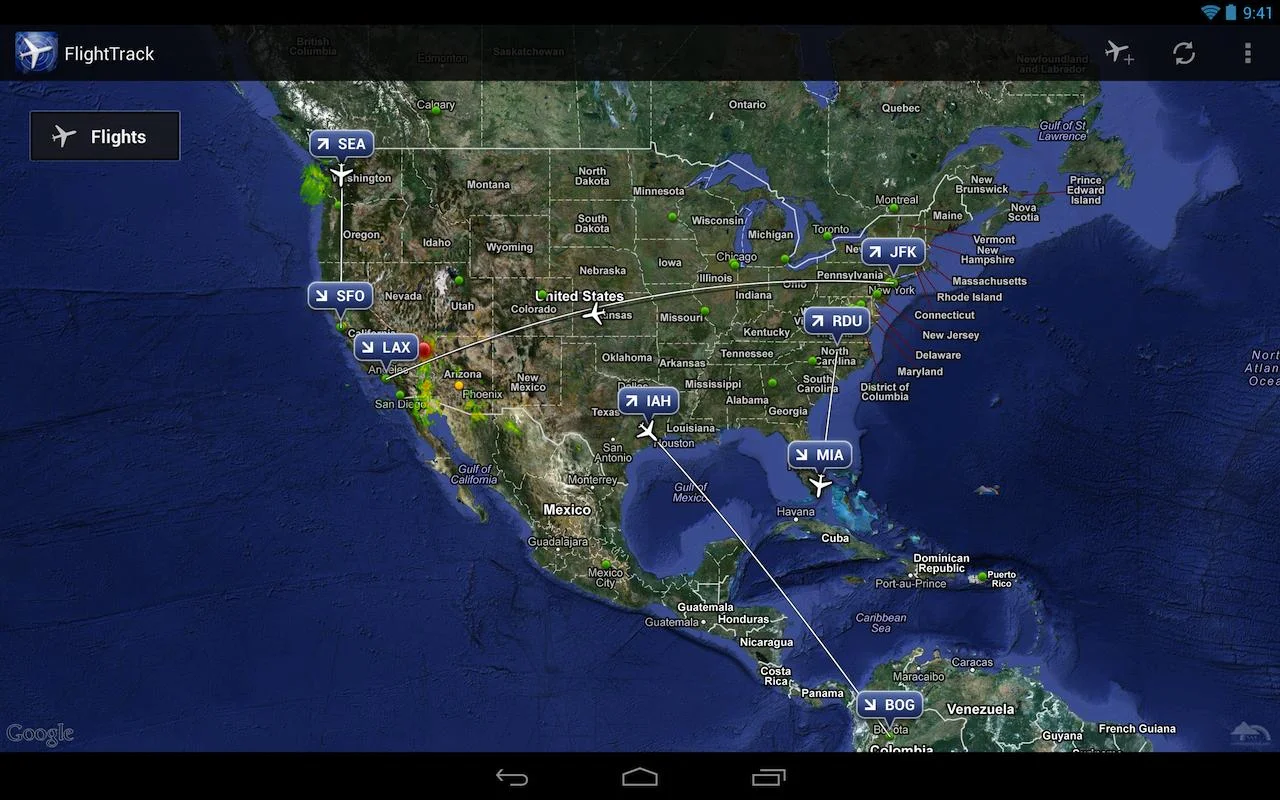1280x800 pixels.
Task: Select the MIA airport marker
Action: click(819, 455)
